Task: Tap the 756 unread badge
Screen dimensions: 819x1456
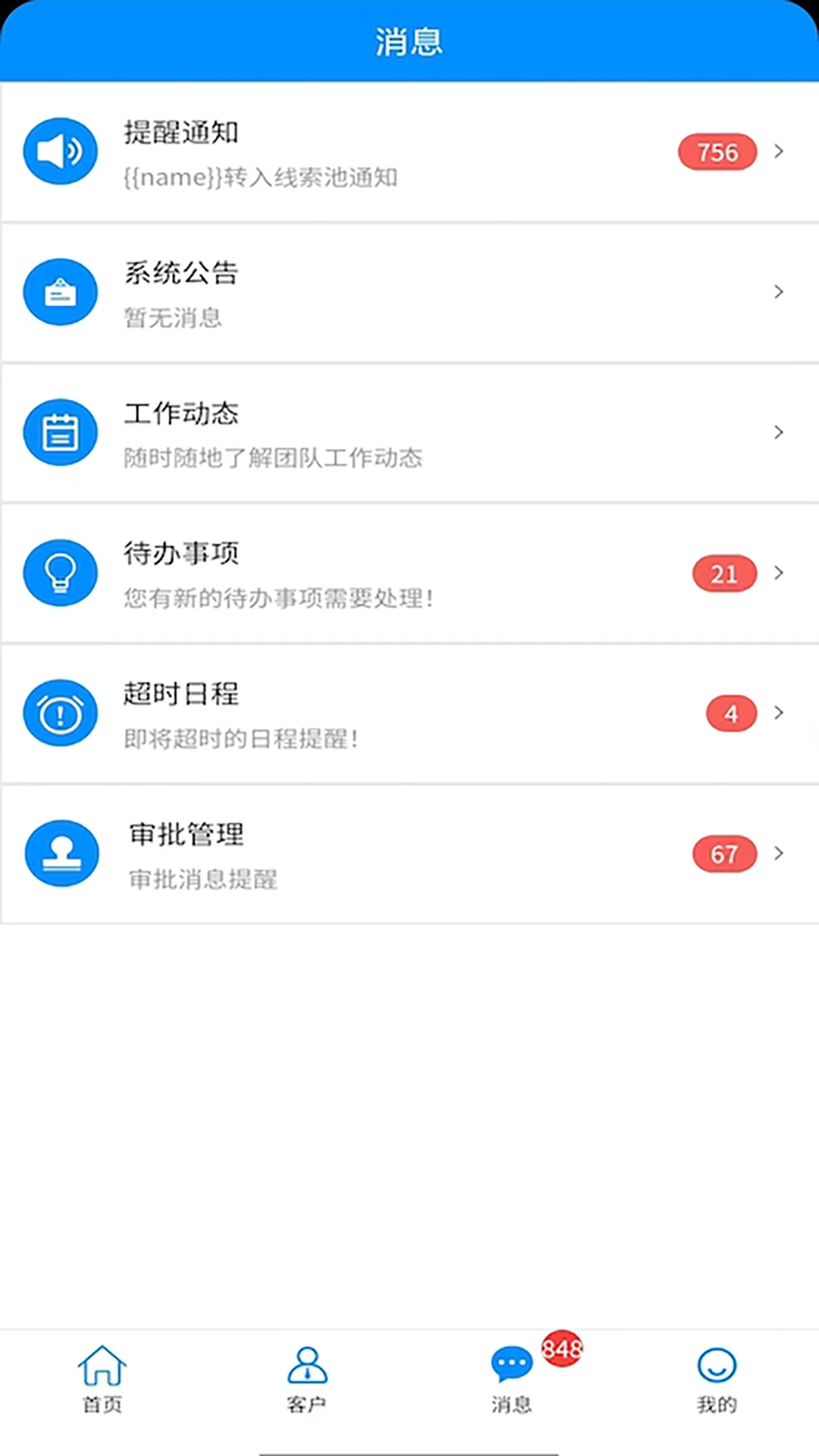Action: (717, 152)
